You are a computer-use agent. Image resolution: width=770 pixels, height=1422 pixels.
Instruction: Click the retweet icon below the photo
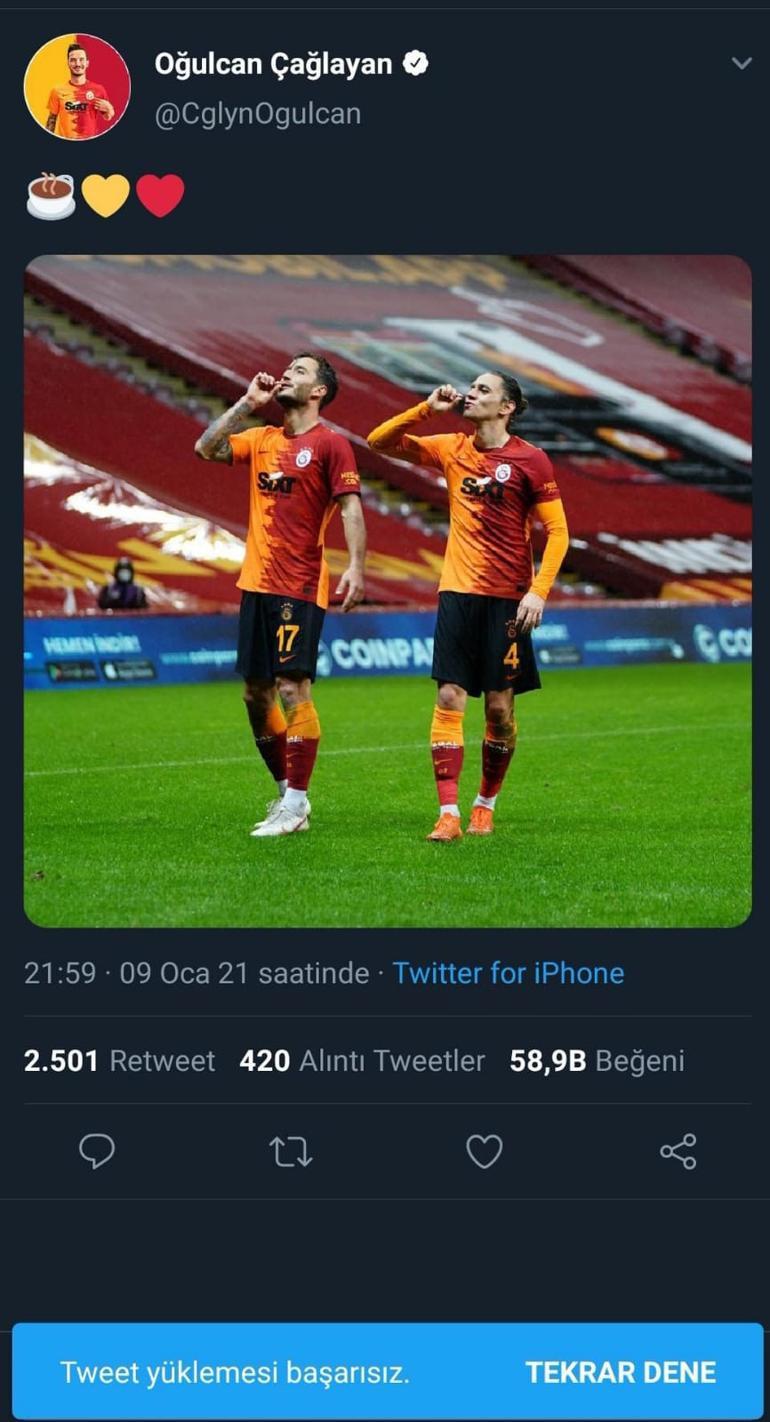coord(290,1152)
